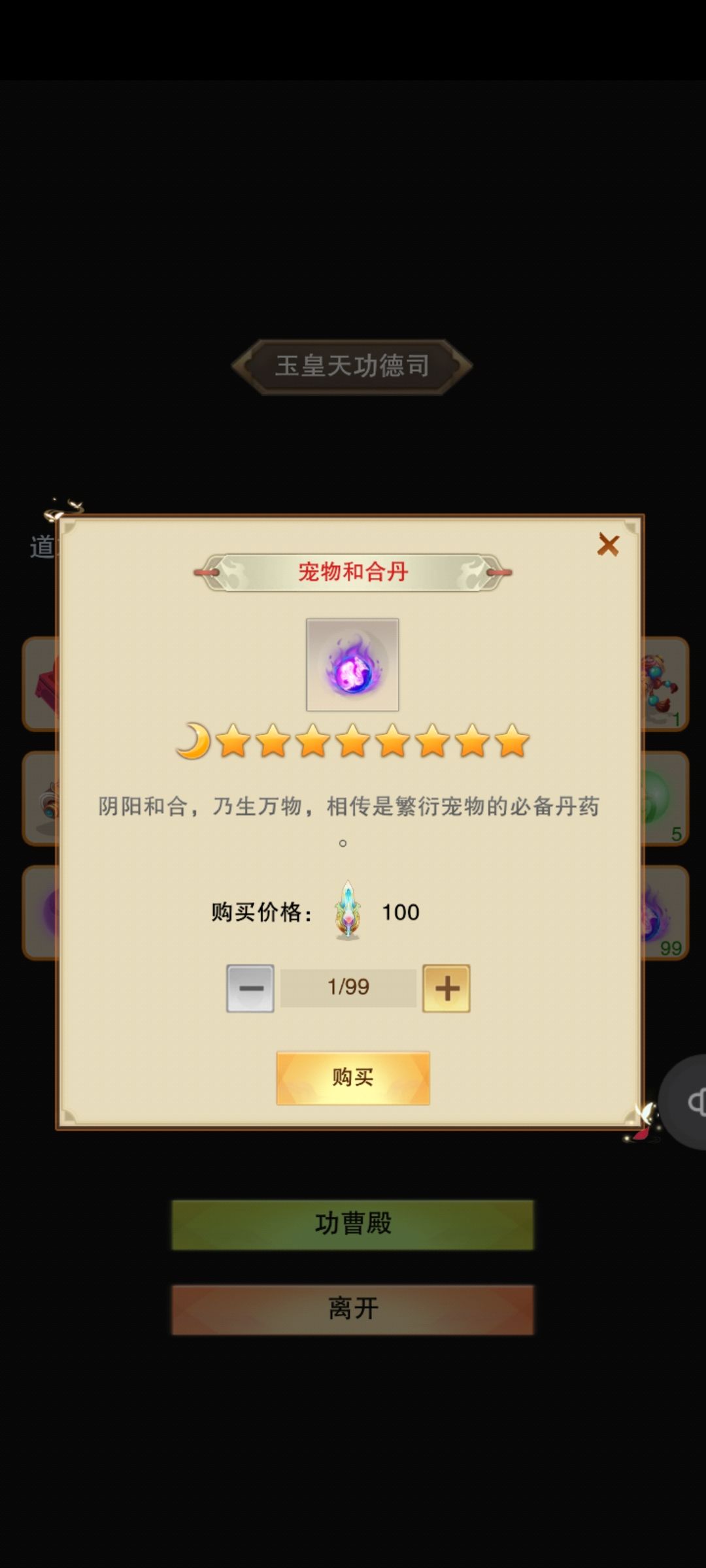Tap the 购买 button to buy
The width and height of the screenshot is (706, 1568).
(353, 1078)
